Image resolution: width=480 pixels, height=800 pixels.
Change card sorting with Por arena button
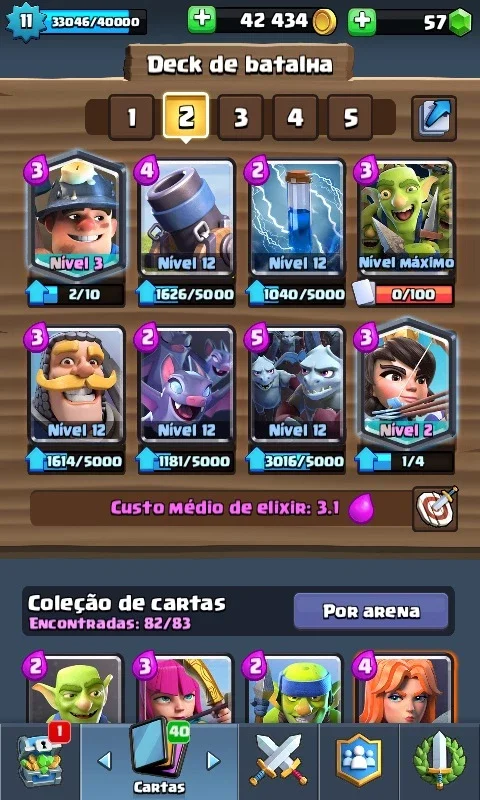coord(371,611)
